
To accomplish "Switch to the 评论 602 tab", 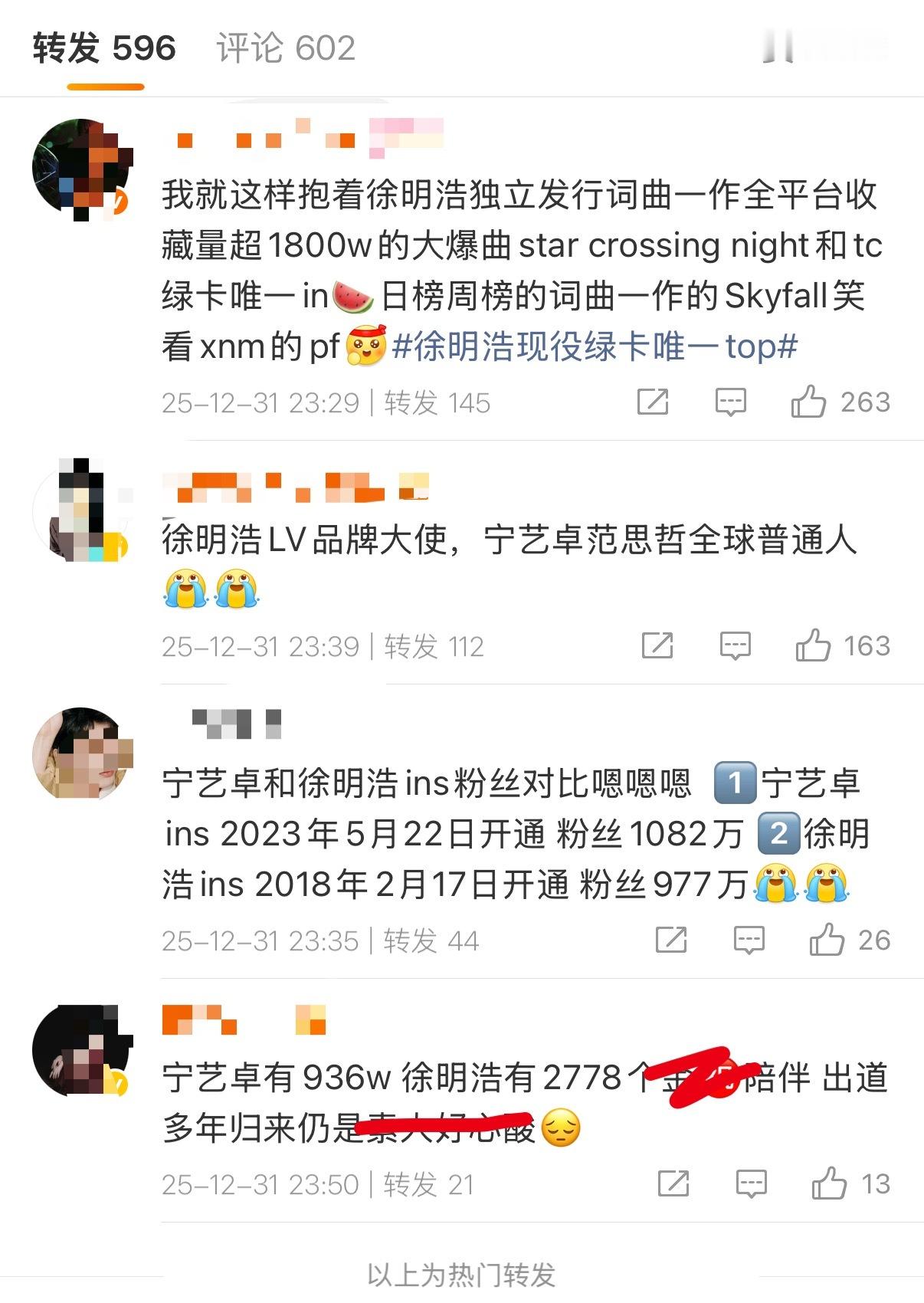I will pyautogui.click(x=285, y=49).
